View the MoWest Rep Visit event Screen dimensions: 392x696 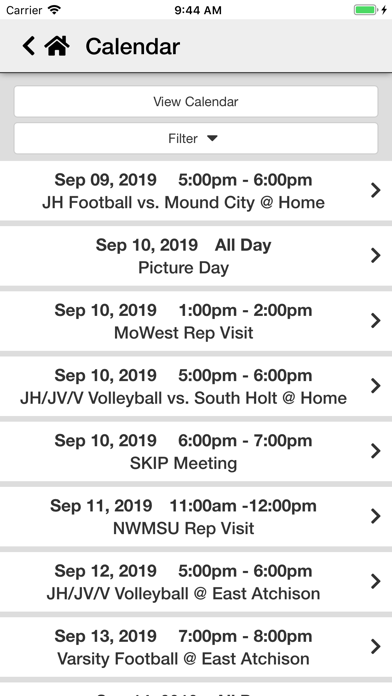click(x=196, y=321)
